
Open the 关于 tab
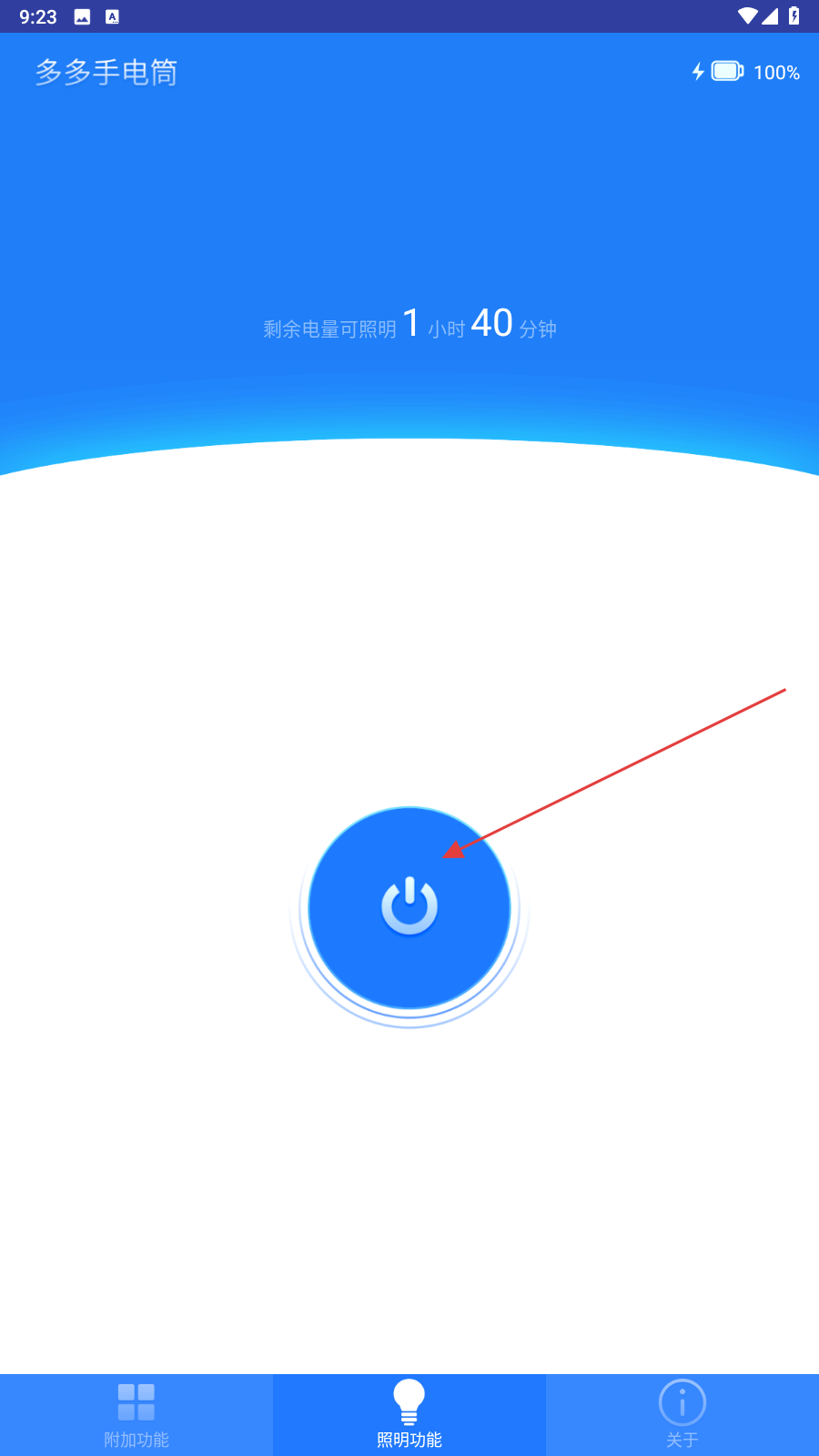pos(682,1415)
